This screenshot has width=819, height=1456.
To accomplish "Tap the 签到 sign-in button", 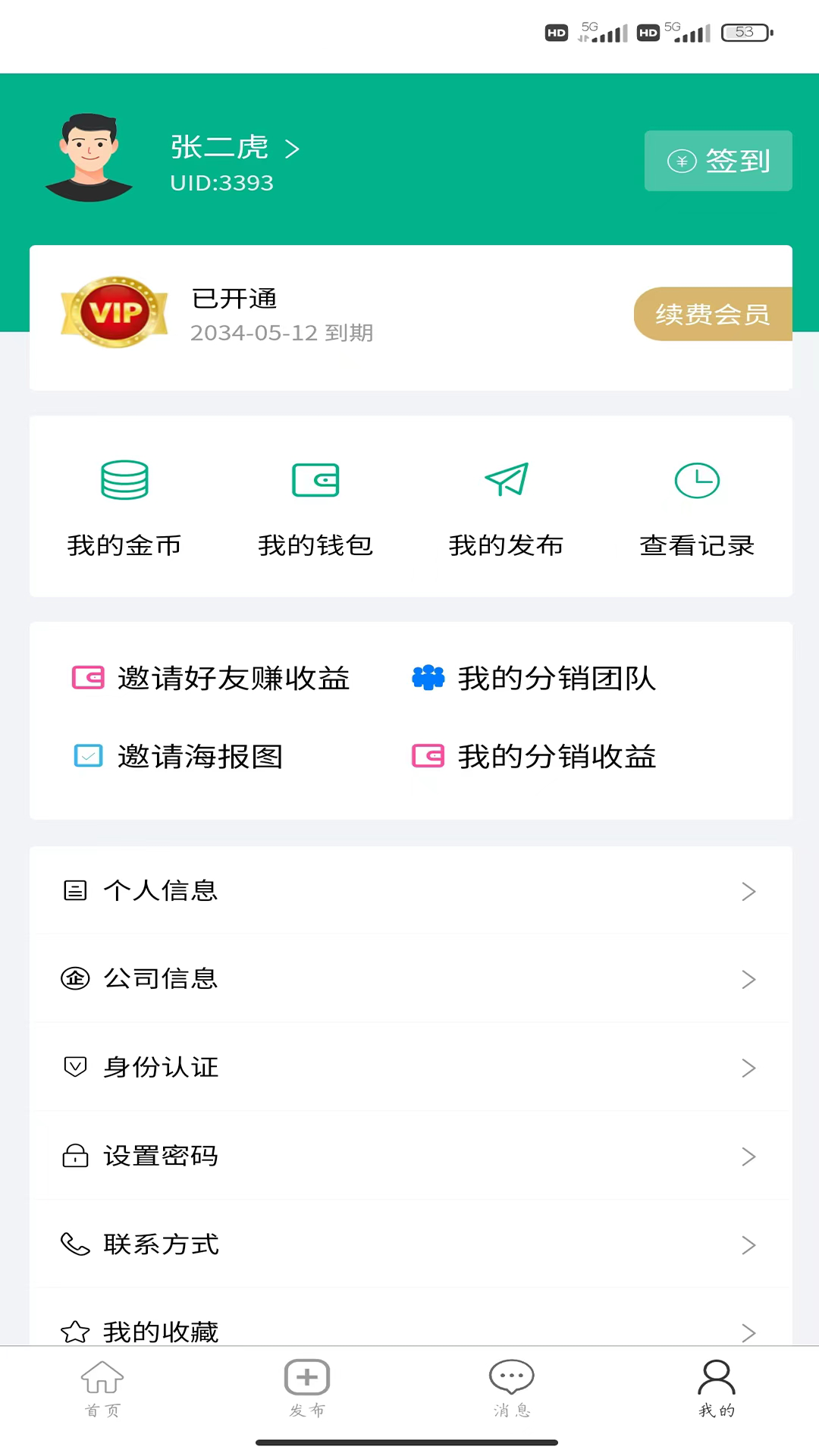I will coord(717,161).
